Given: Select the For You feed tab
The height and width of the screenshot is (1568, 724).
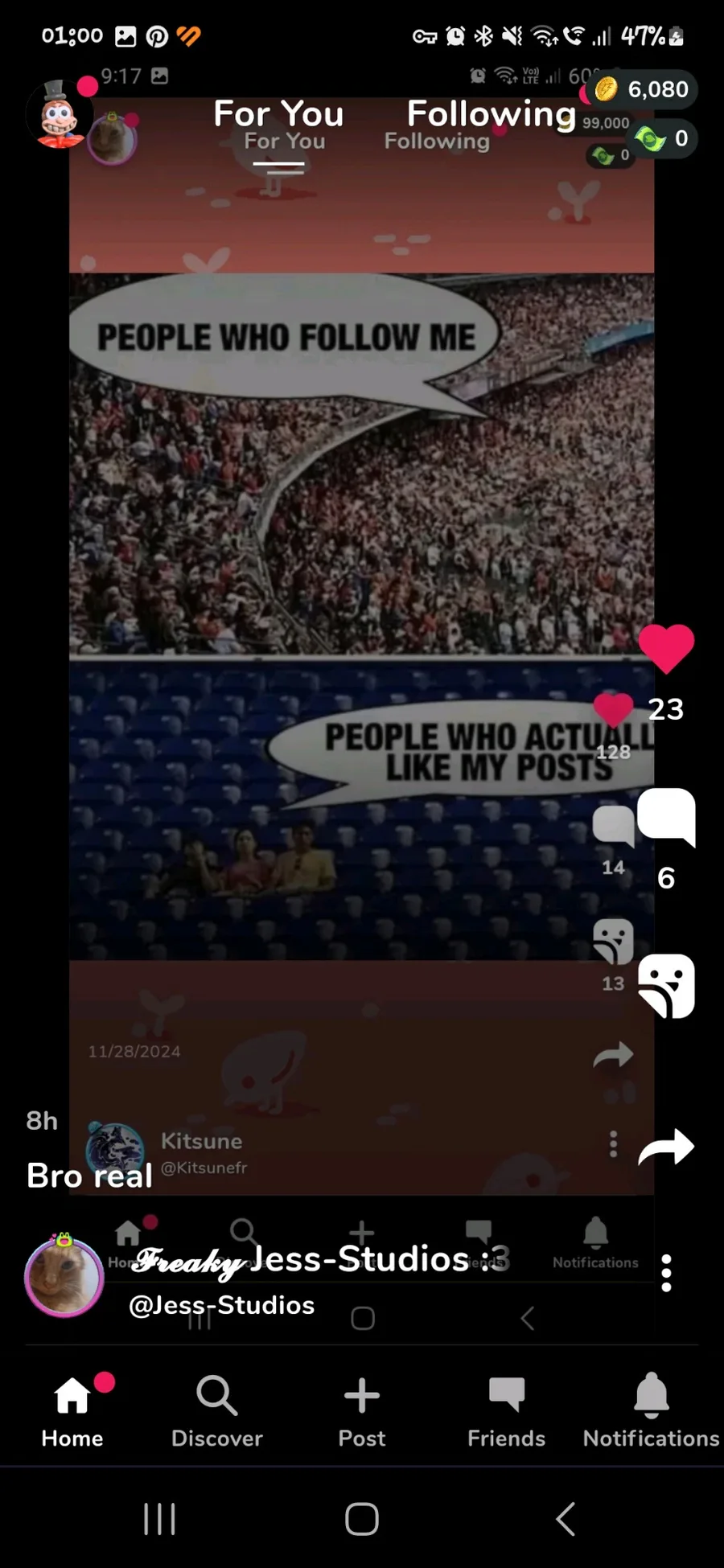Looking at the screenshot, I should click(x=278, y=114).
